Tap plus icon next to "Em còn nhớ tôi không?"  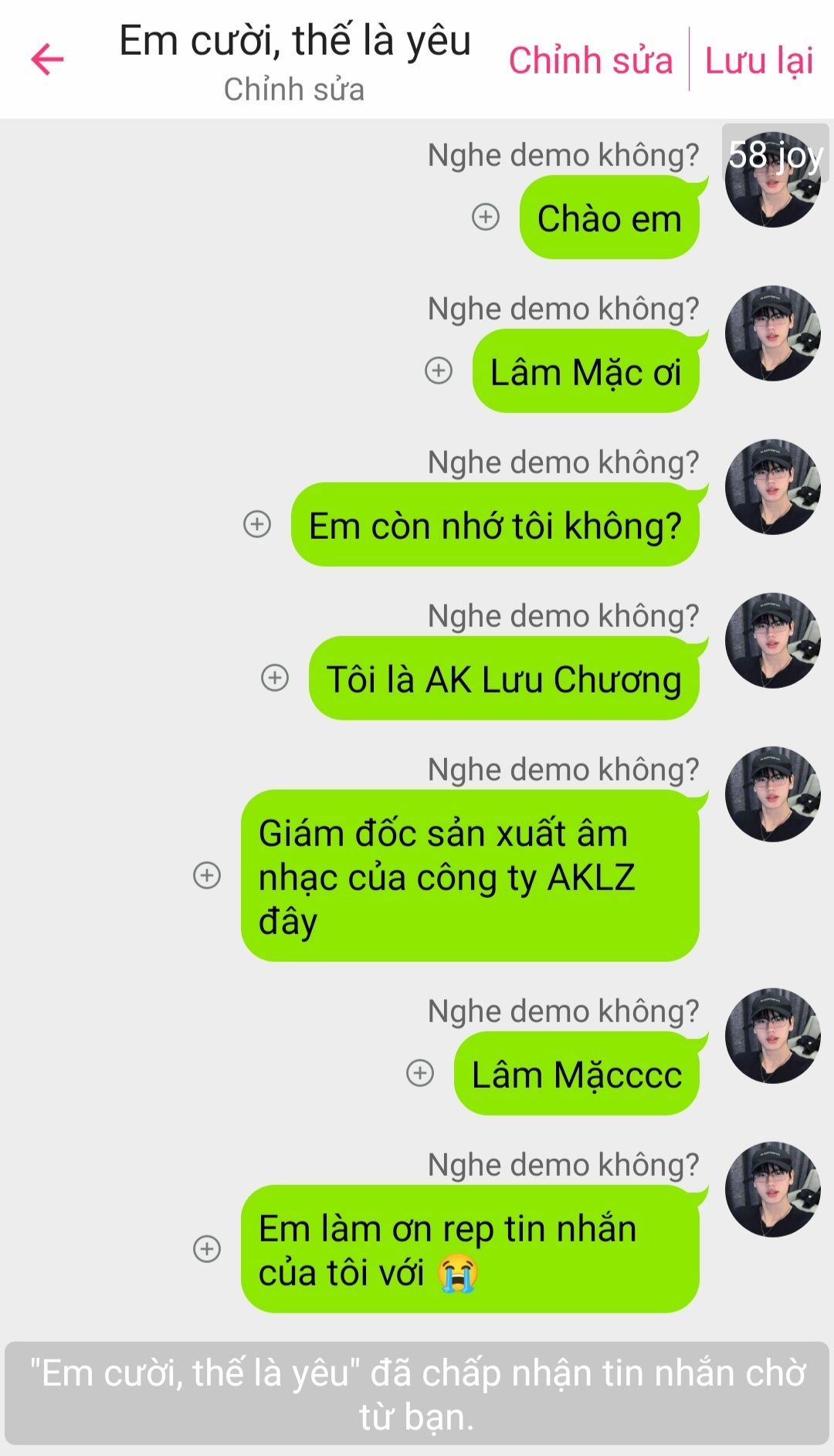pos(257,524)
